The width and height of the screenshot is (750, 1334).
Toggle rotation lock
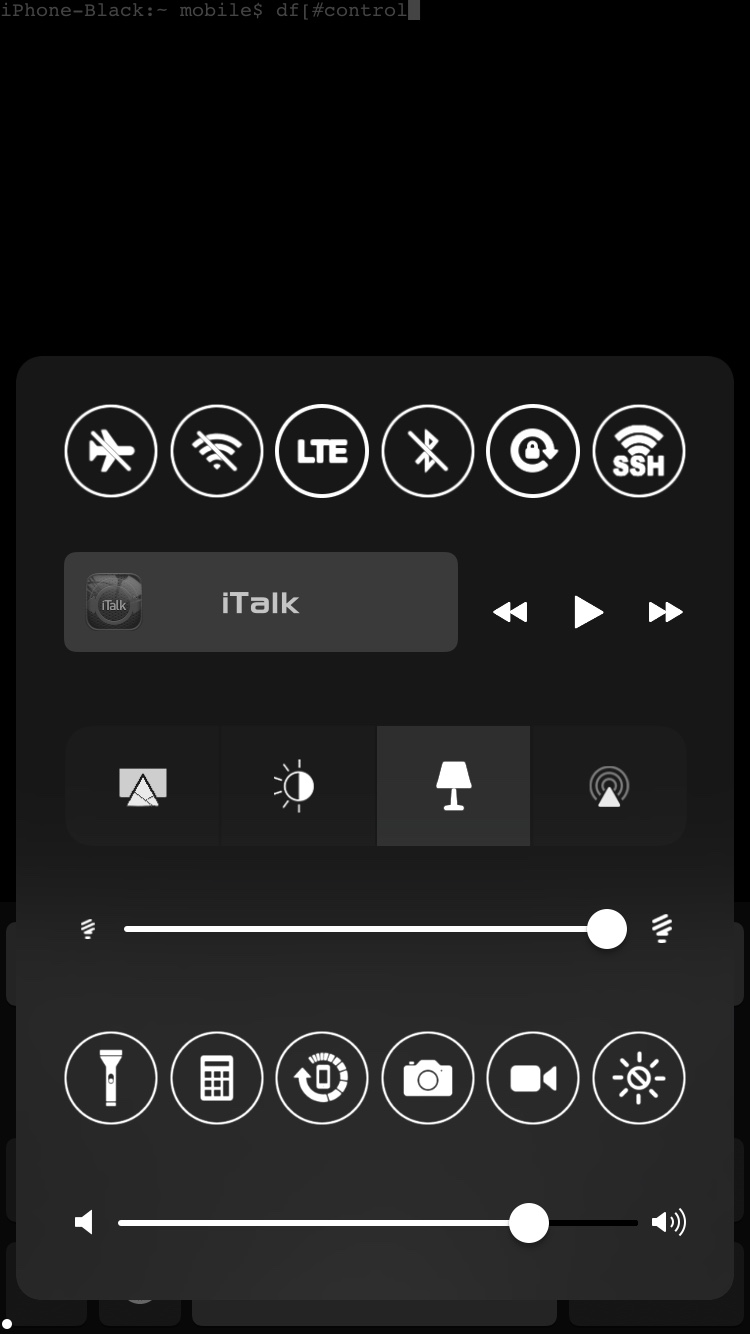tap(533, 451)
